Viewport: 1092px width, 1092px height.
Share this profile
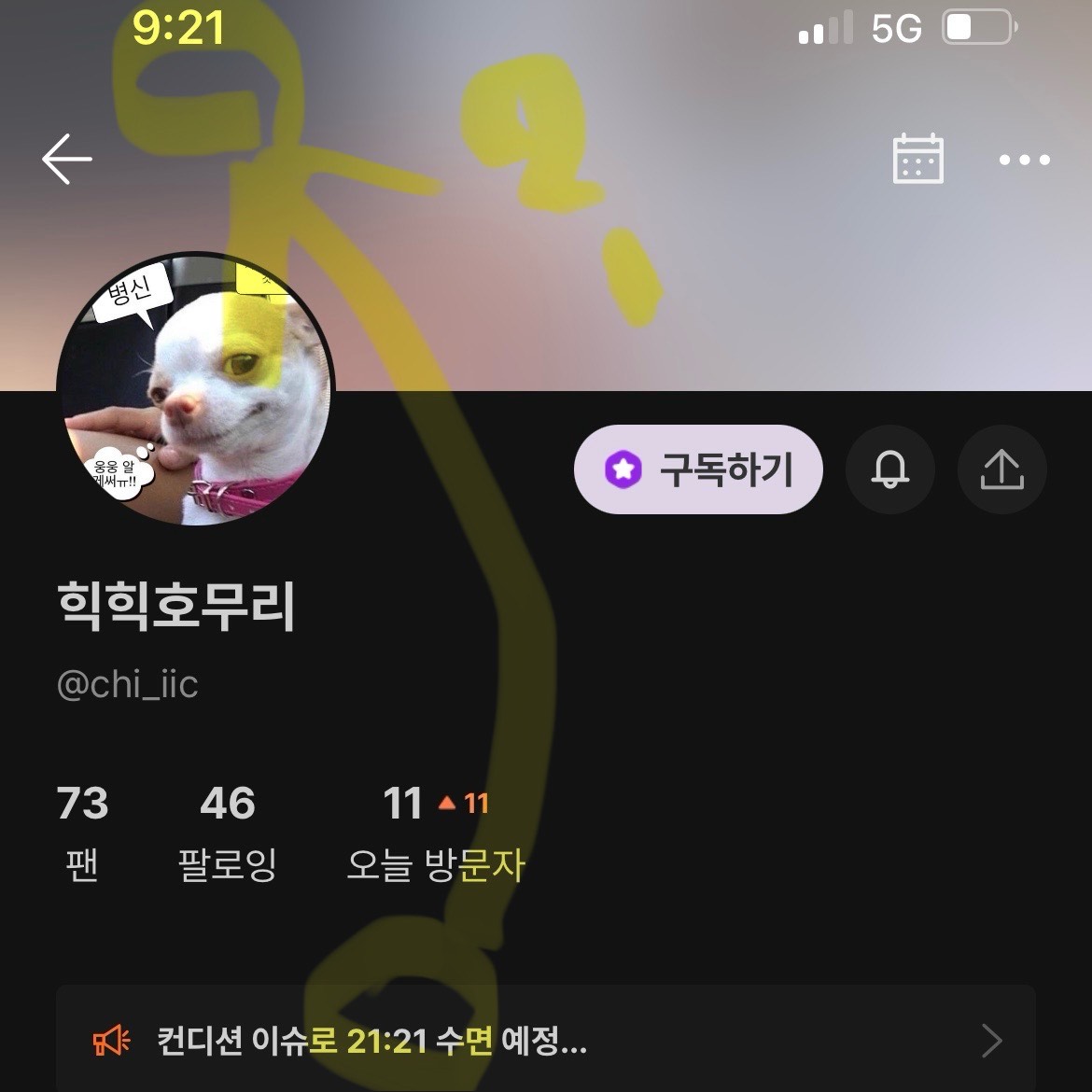(x=1001, y=469)
